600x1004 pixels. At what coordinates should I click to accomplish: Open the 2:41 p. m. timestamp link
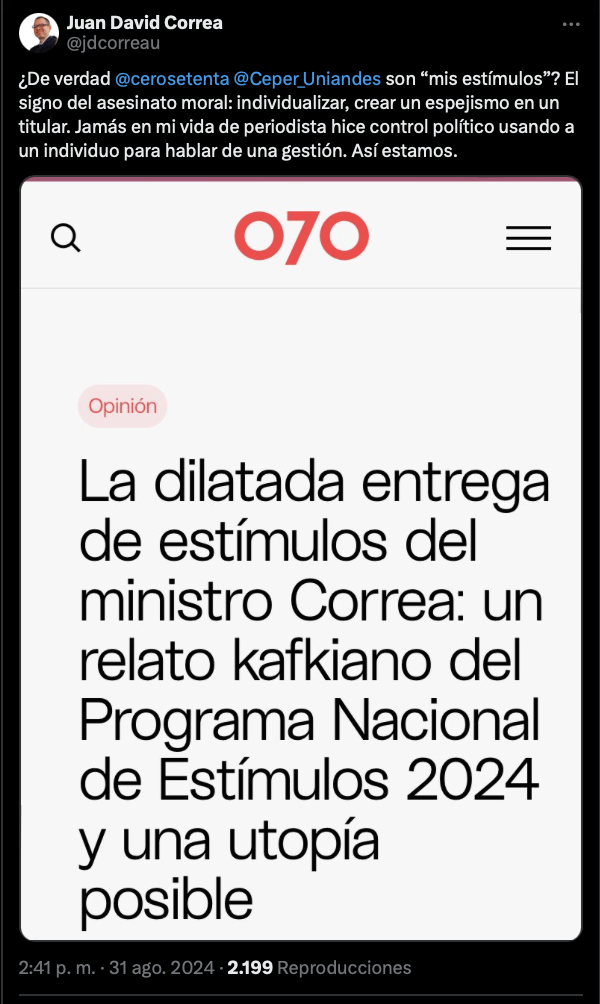click(58, 968)
